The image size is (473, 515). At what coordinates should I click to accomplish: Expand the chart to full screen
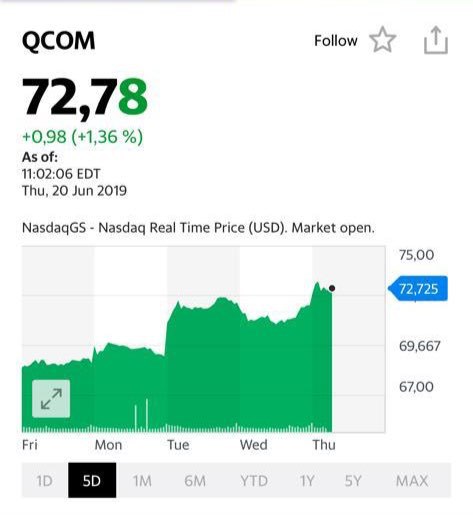click(51, 398)
